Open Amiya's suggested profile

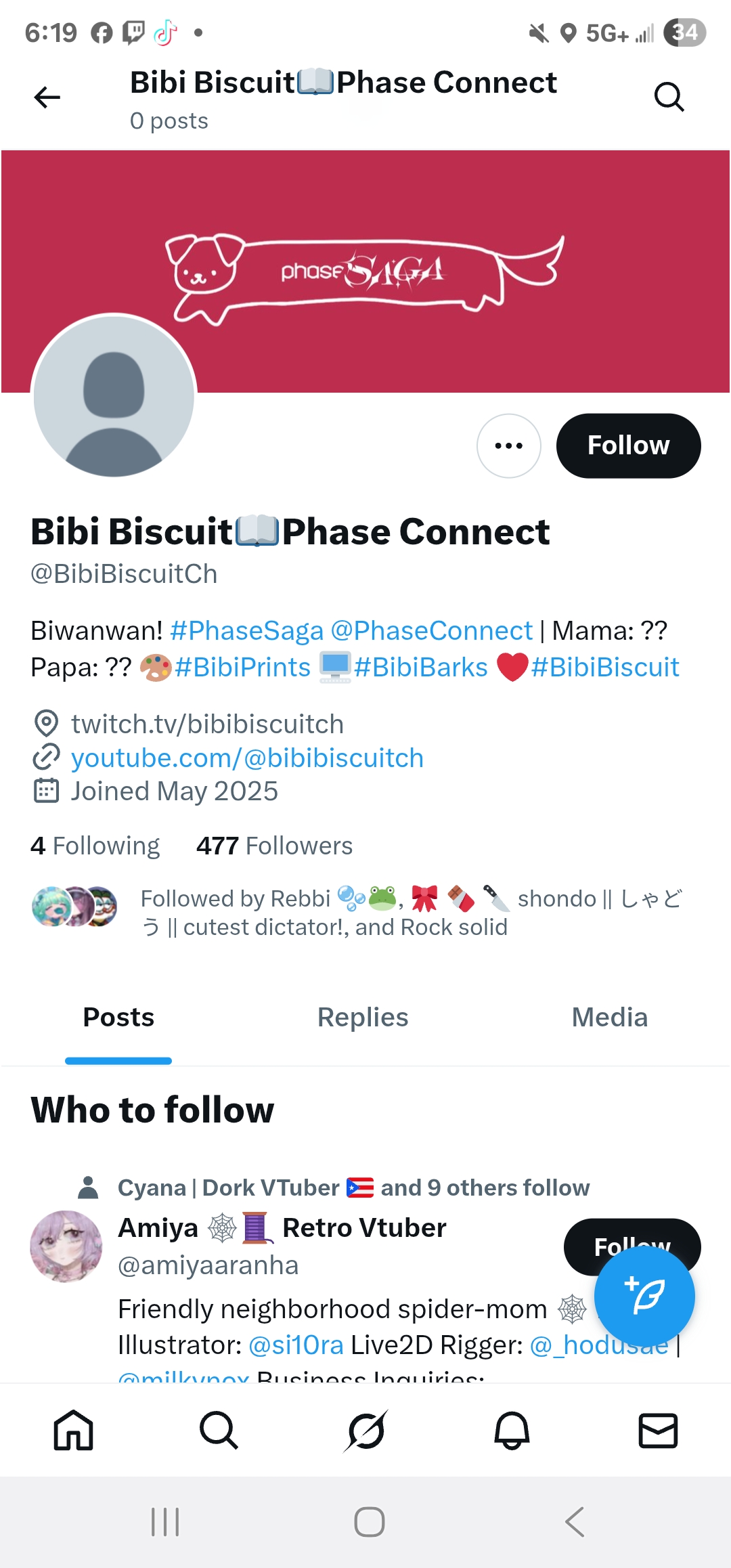pyautogui.click(x=282, y=1228)
